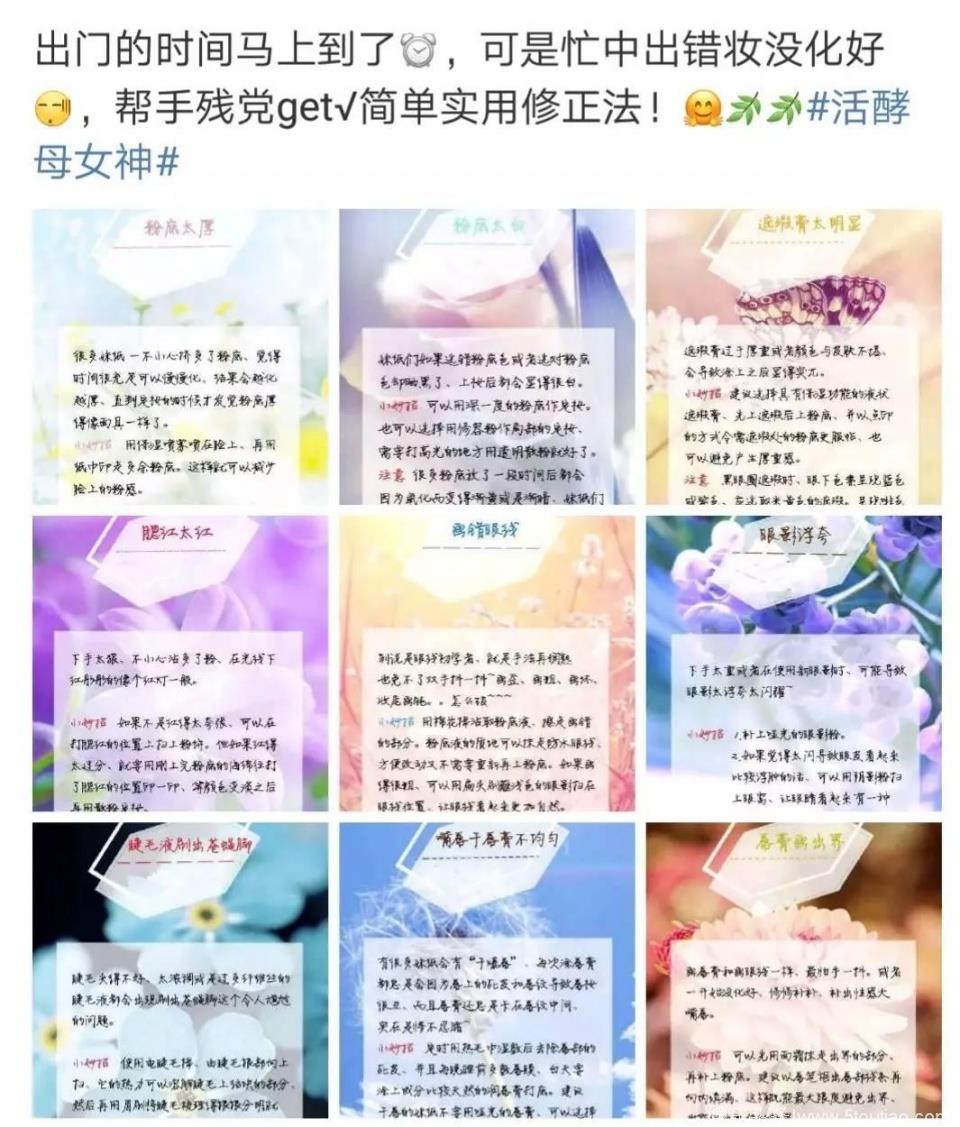
Task: Enlarge the 嘴唇干唇膏不均匀 image
Action: pyautogui.click(x=487, y=969)
